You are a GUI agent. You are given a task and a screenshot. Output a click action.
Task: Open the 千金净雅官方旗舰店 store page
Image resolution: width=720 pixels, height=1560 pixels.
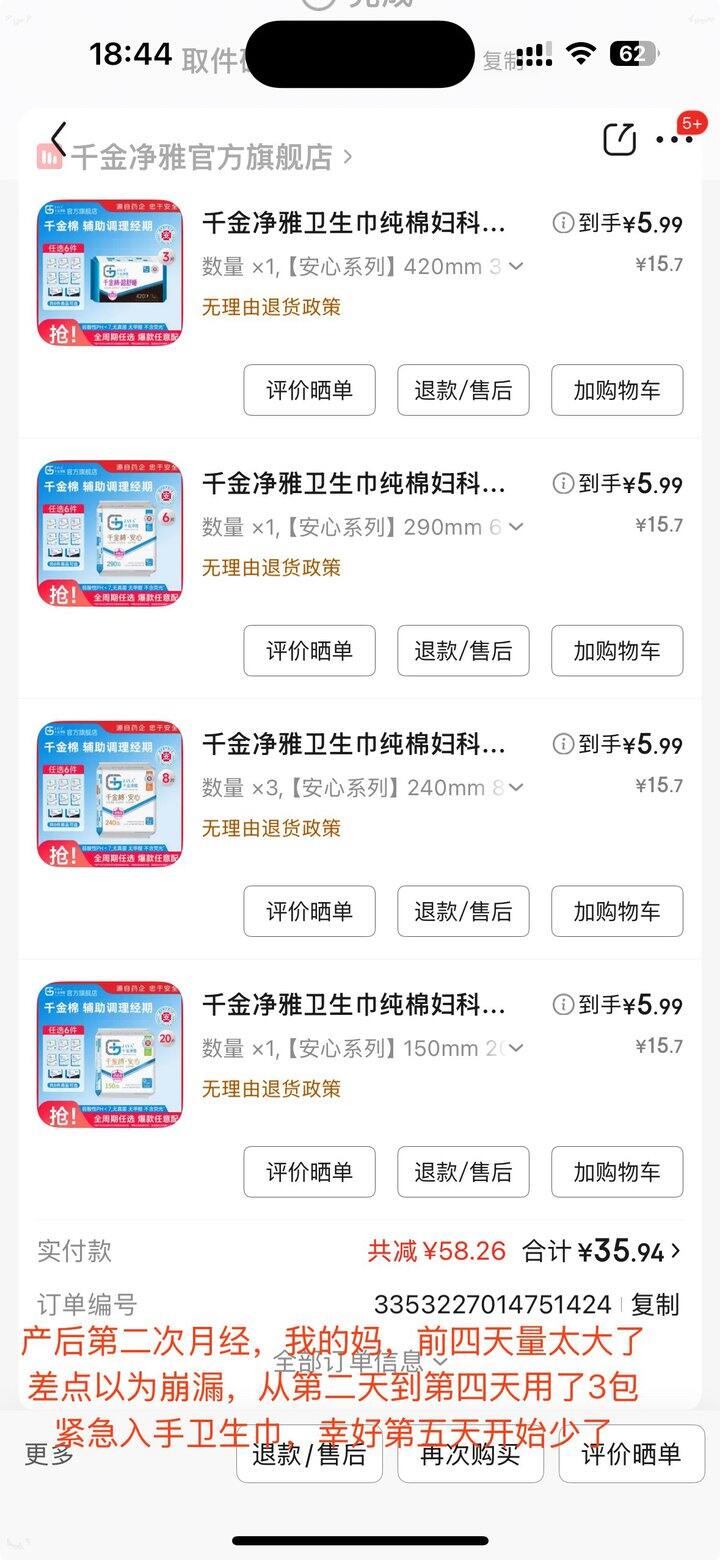tap(200, 157)
